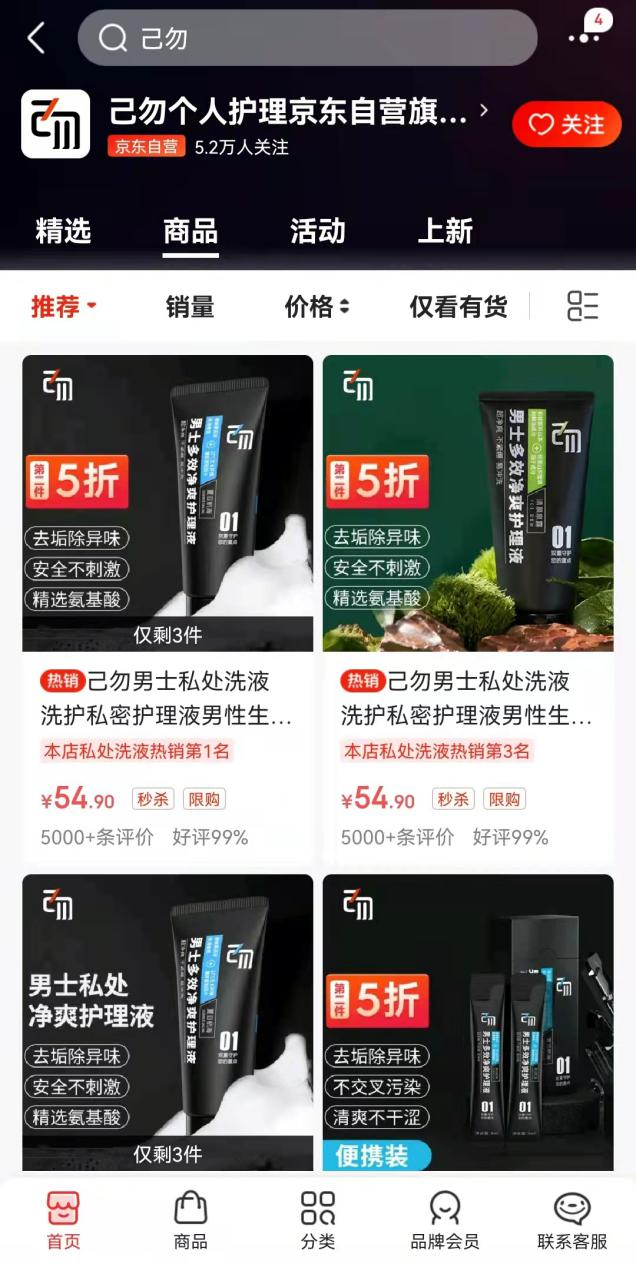The height and width of the screenshot is (1264, 636).
Task: Open the 便携装 sachet product card
Action: 467,1020
